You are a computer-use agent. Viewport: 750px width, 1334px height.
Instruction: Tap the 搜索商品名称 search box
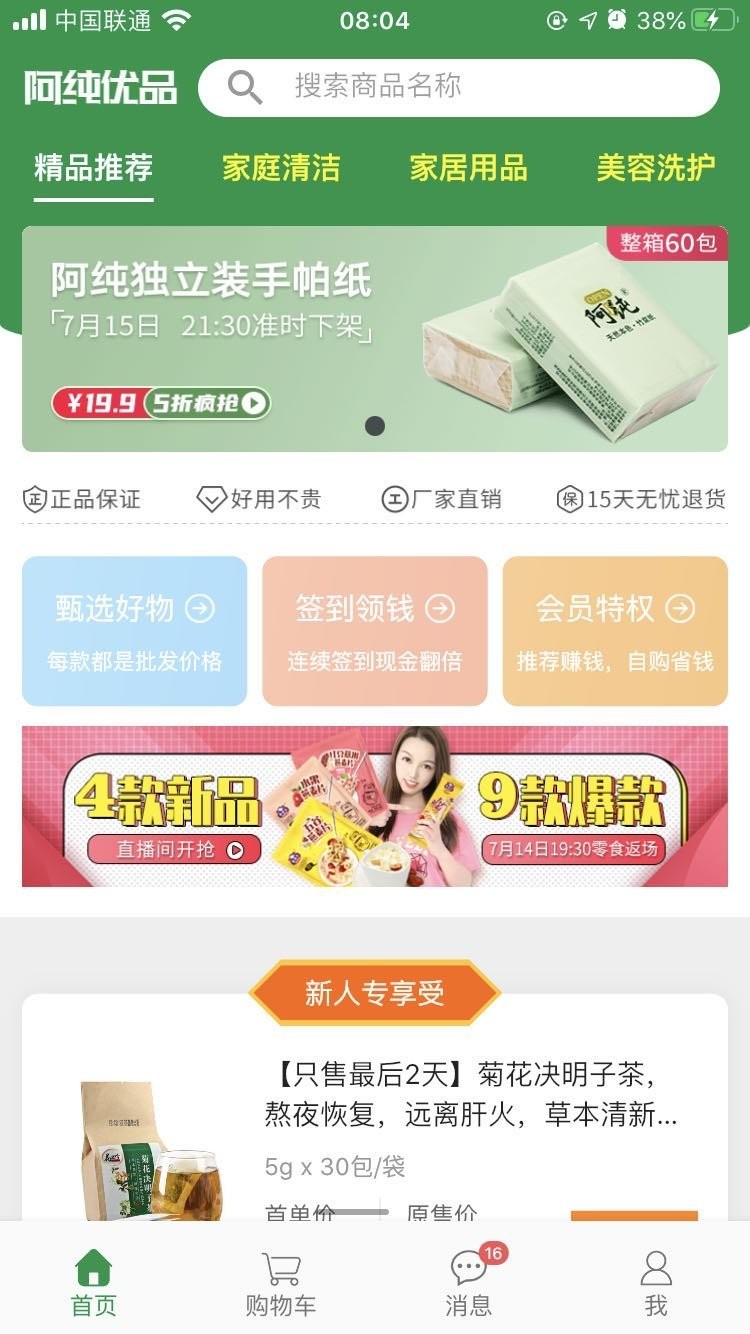click(x=458, y=87)
